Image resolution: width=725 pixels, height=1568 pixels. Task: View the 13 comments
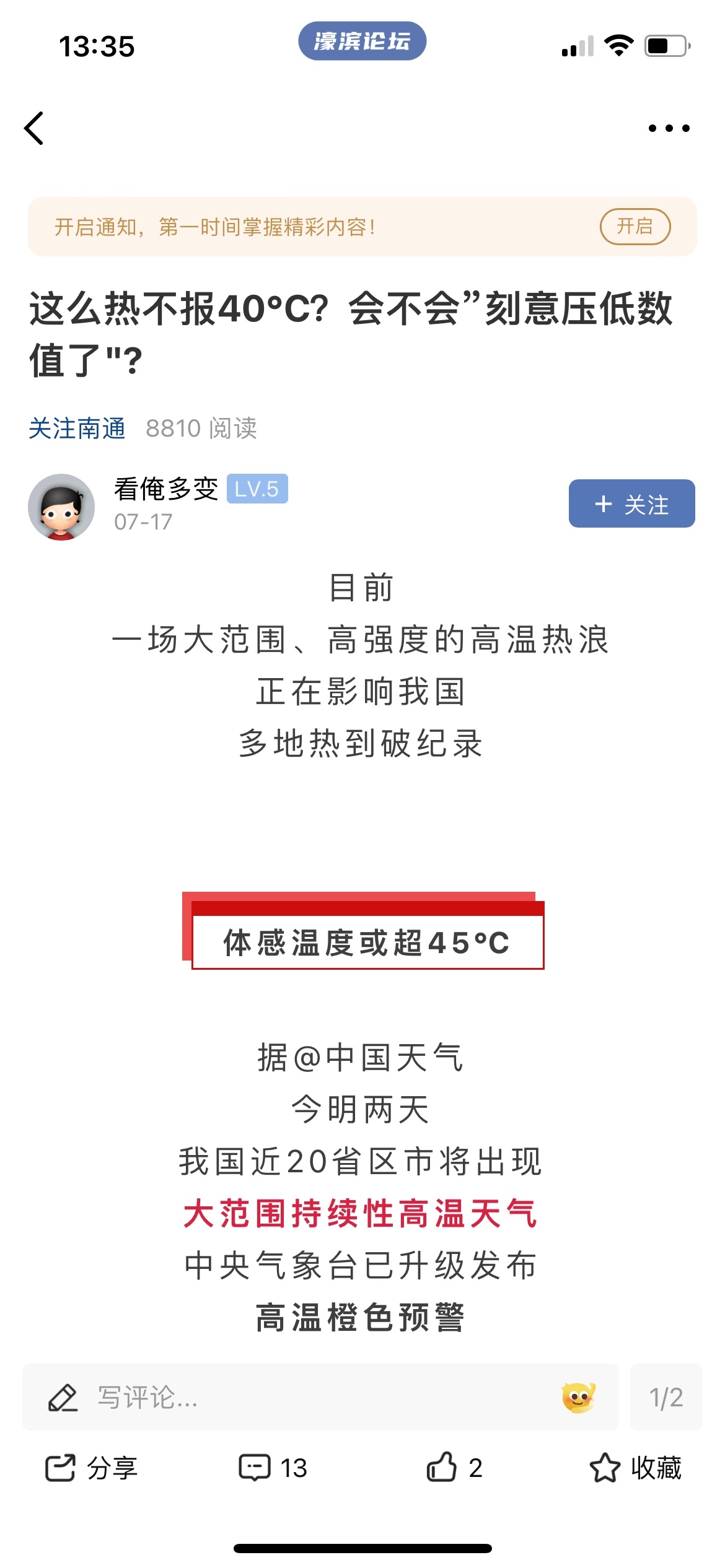point(273,1468)
